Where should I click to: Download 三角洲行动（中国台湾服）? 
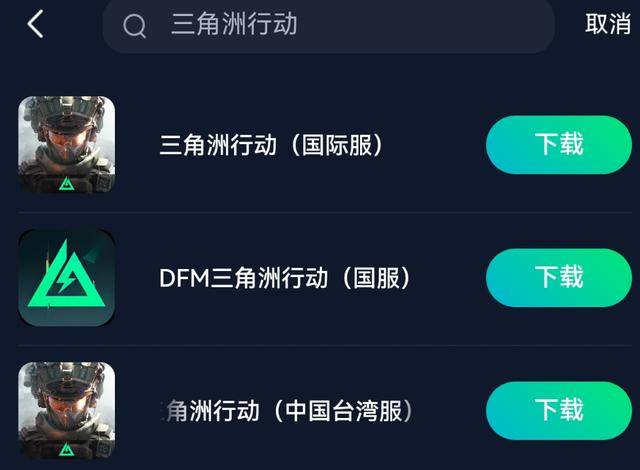(x=558, y=410)
